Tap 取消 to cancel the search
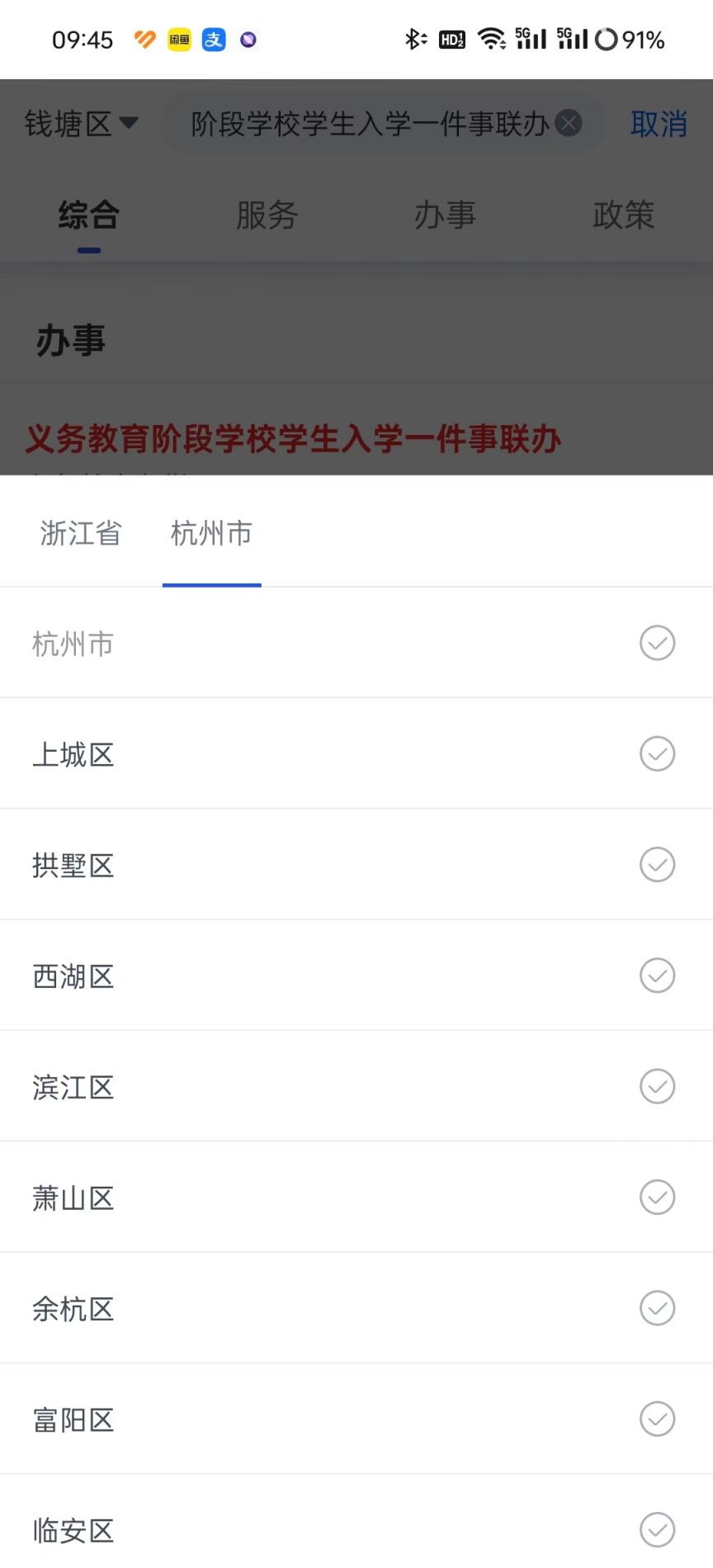Image resolution: width=713 pixels, height=1568 pixels. pos(659,124)
